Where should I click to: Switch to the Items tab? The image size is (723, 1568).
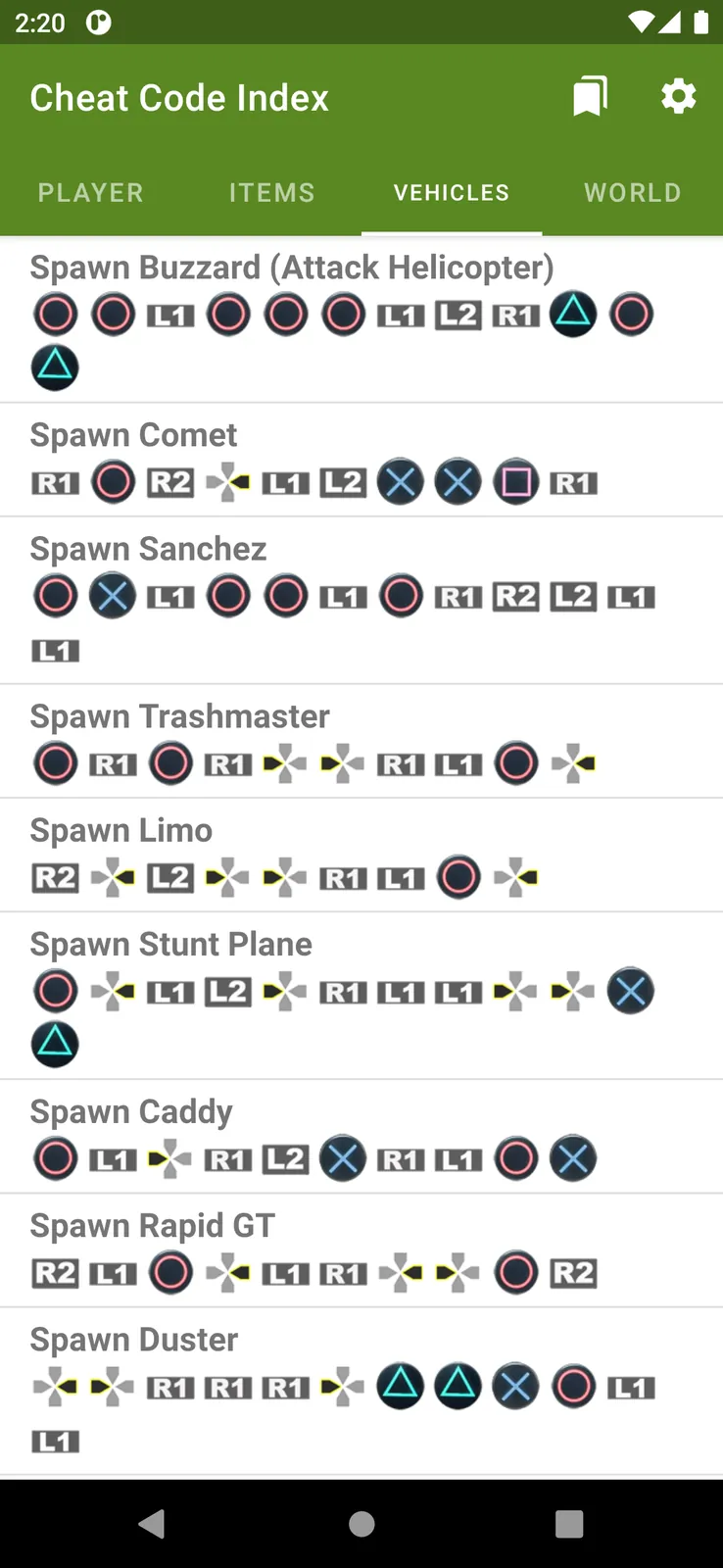coord(272,193)
